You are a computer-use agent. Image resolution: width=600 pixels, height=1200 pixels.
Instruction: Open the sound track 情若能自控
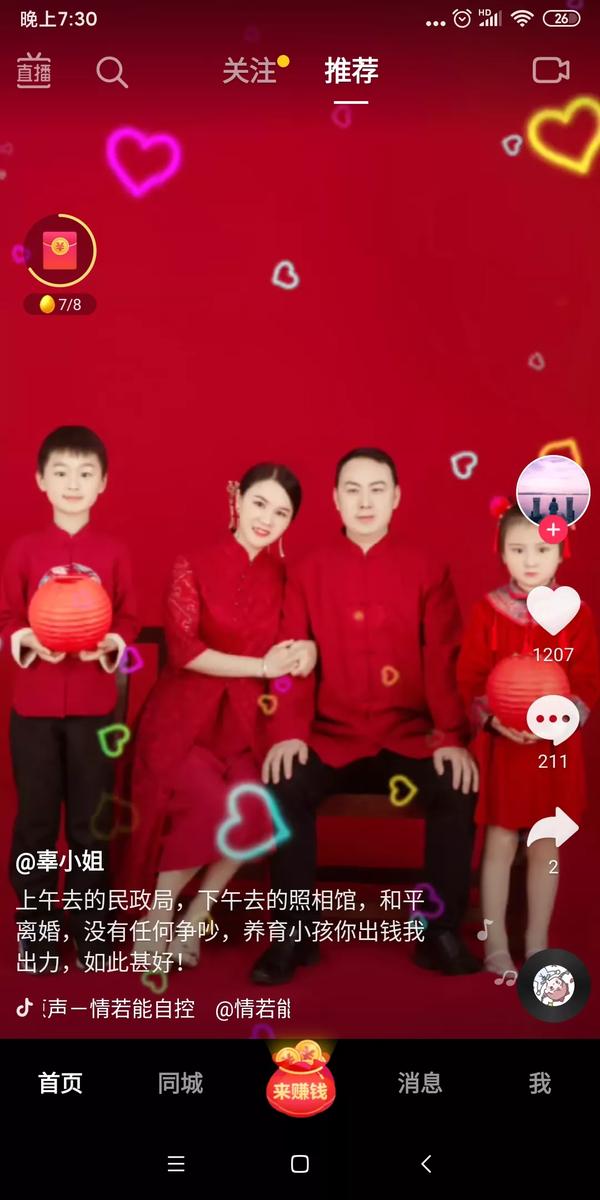(118, 1008)
